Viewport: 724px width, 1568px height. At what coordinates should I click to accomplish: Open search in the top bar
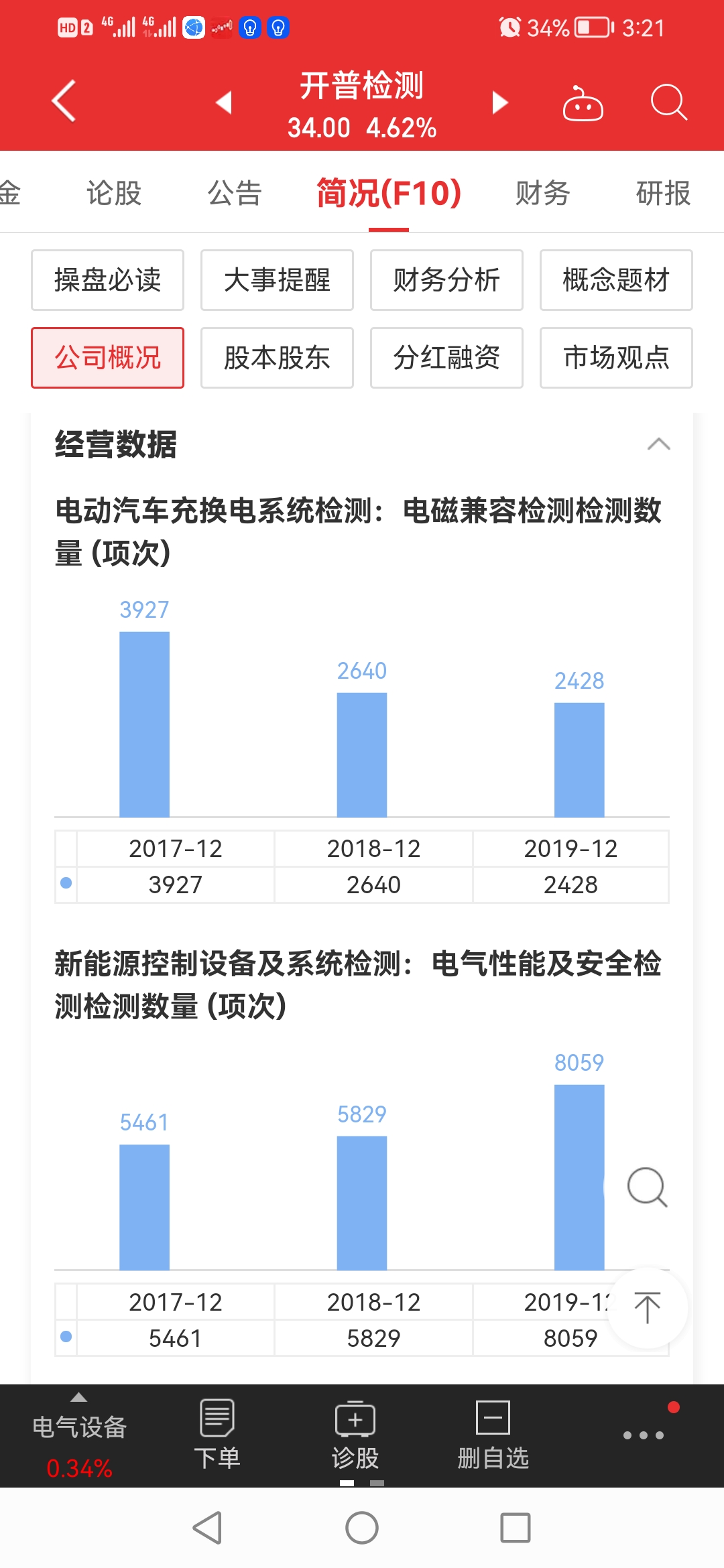click(668, 103)
